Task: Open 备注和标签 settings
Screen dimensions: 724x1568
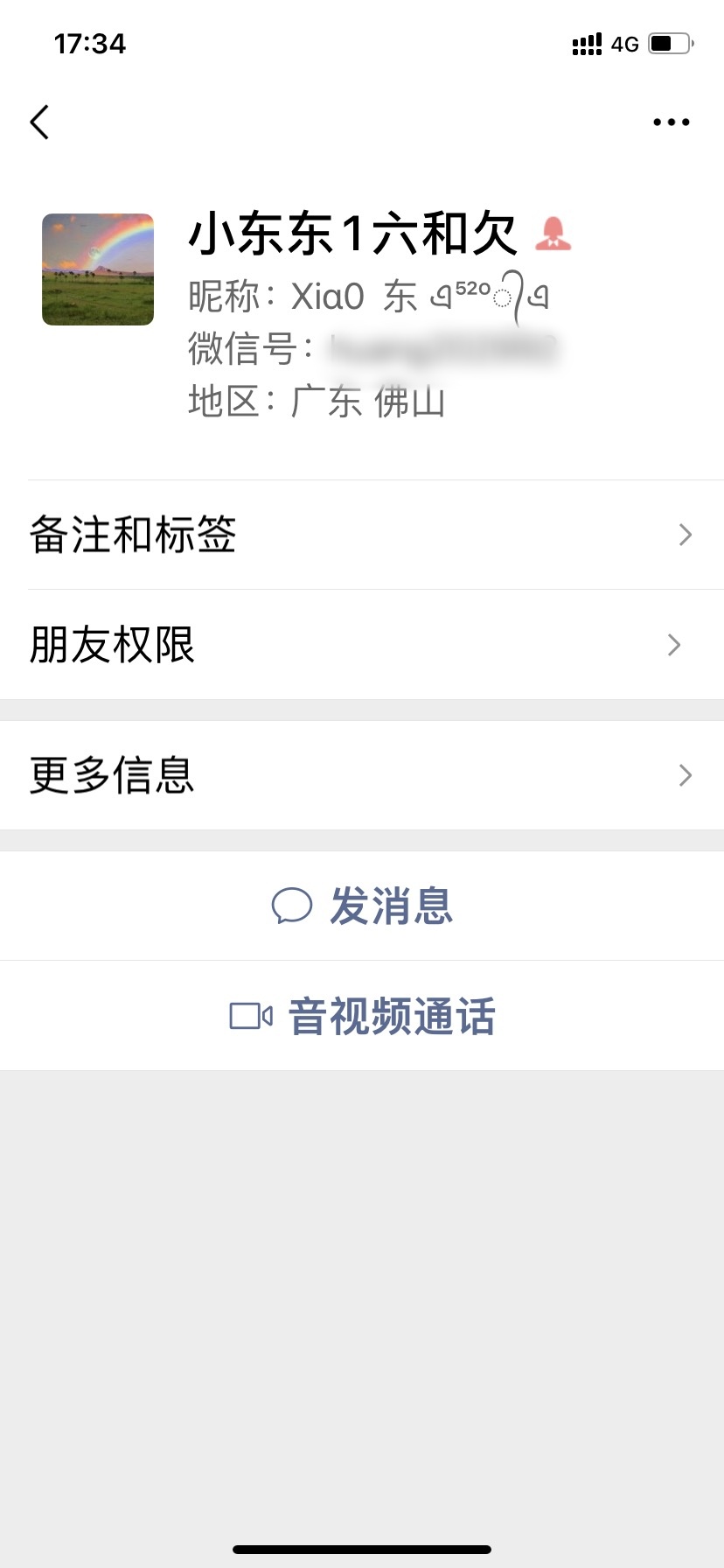Action: [362, 535]
